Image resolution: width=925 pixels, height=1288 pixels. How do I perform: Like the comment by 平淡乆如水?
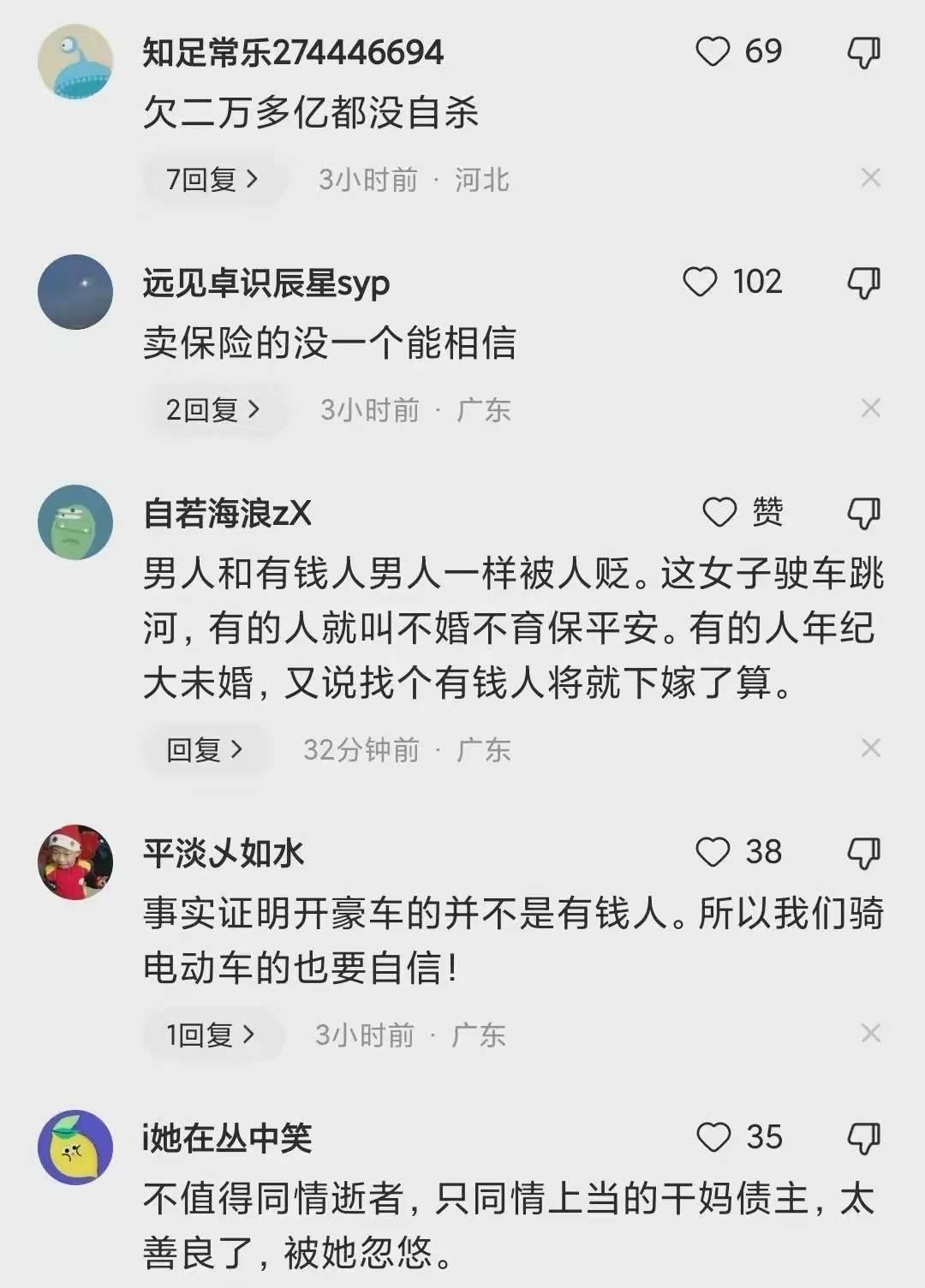coord(713,852)
